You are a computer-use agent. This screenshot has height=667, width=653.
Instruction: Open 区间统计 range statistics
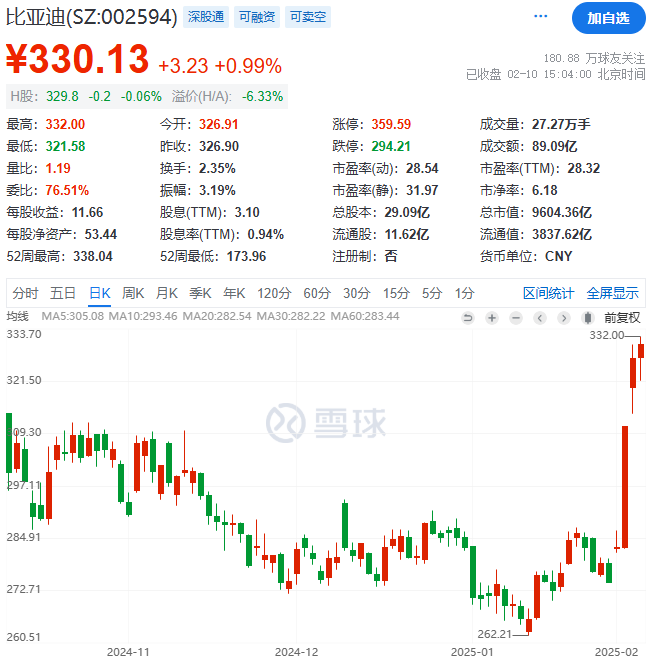click(x=548, y=293)
